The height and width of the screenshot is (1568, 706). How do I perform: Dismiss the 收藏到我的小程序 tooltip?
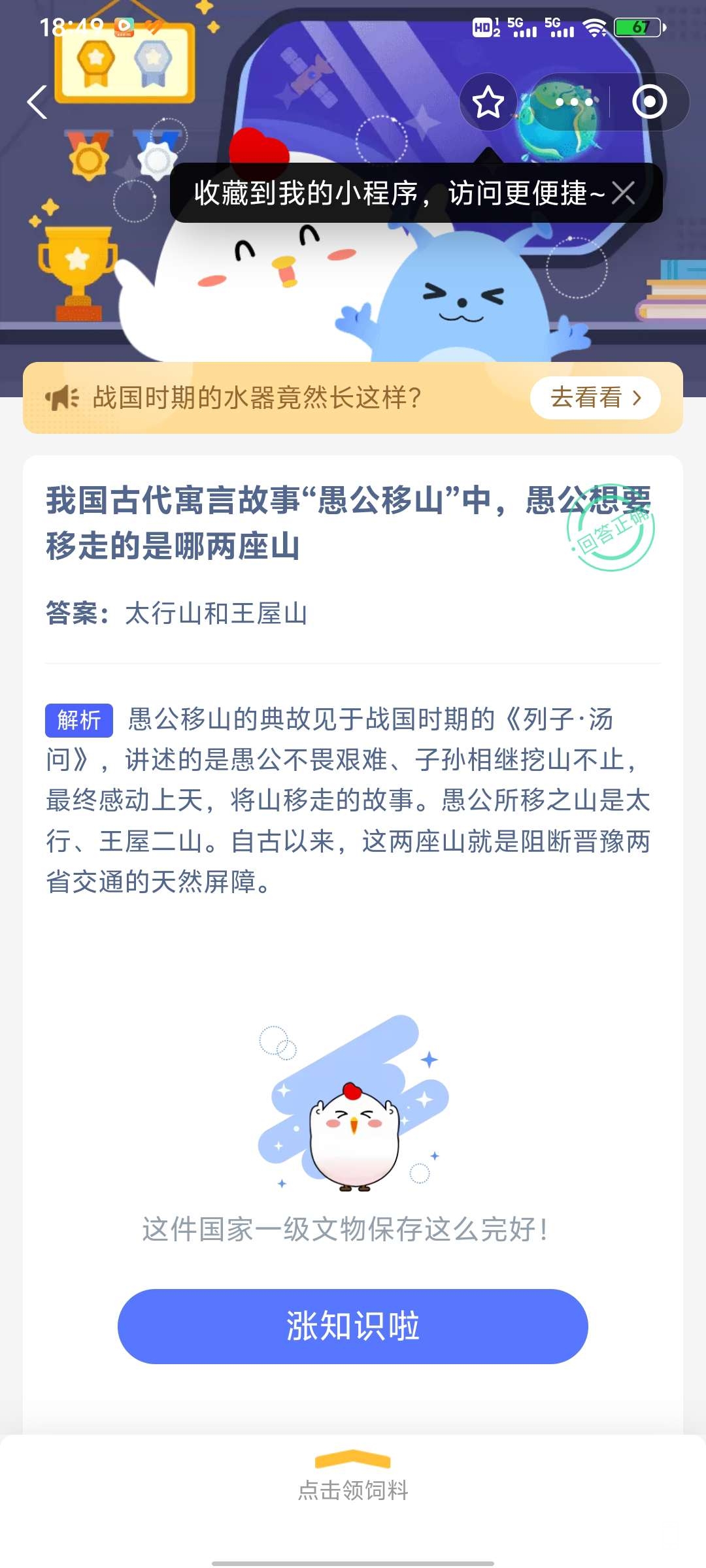623,193
